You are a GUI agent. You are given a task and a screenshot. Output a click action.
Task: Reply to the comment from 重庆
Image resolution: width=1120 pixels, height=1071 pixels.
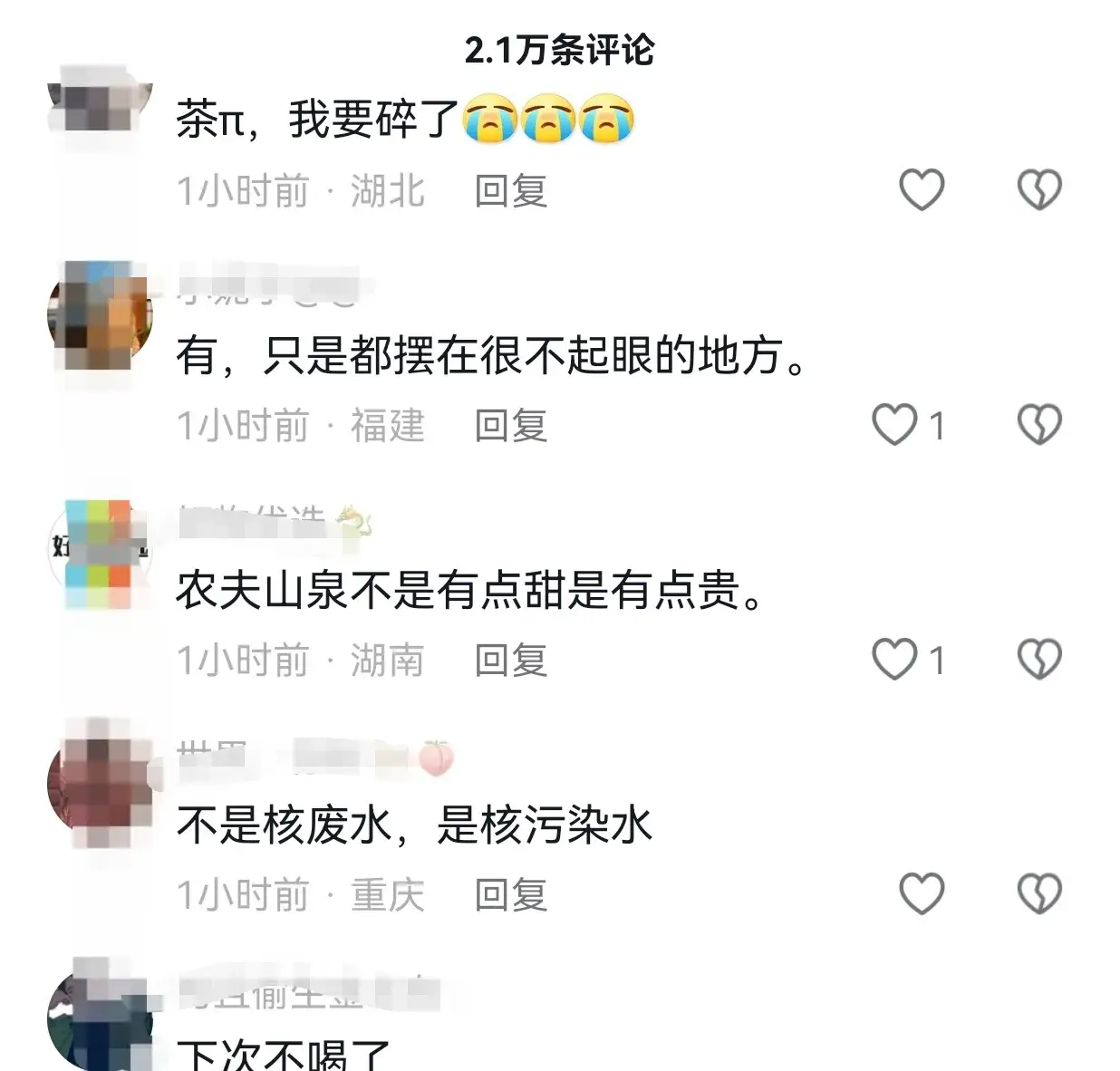(511, 895)
